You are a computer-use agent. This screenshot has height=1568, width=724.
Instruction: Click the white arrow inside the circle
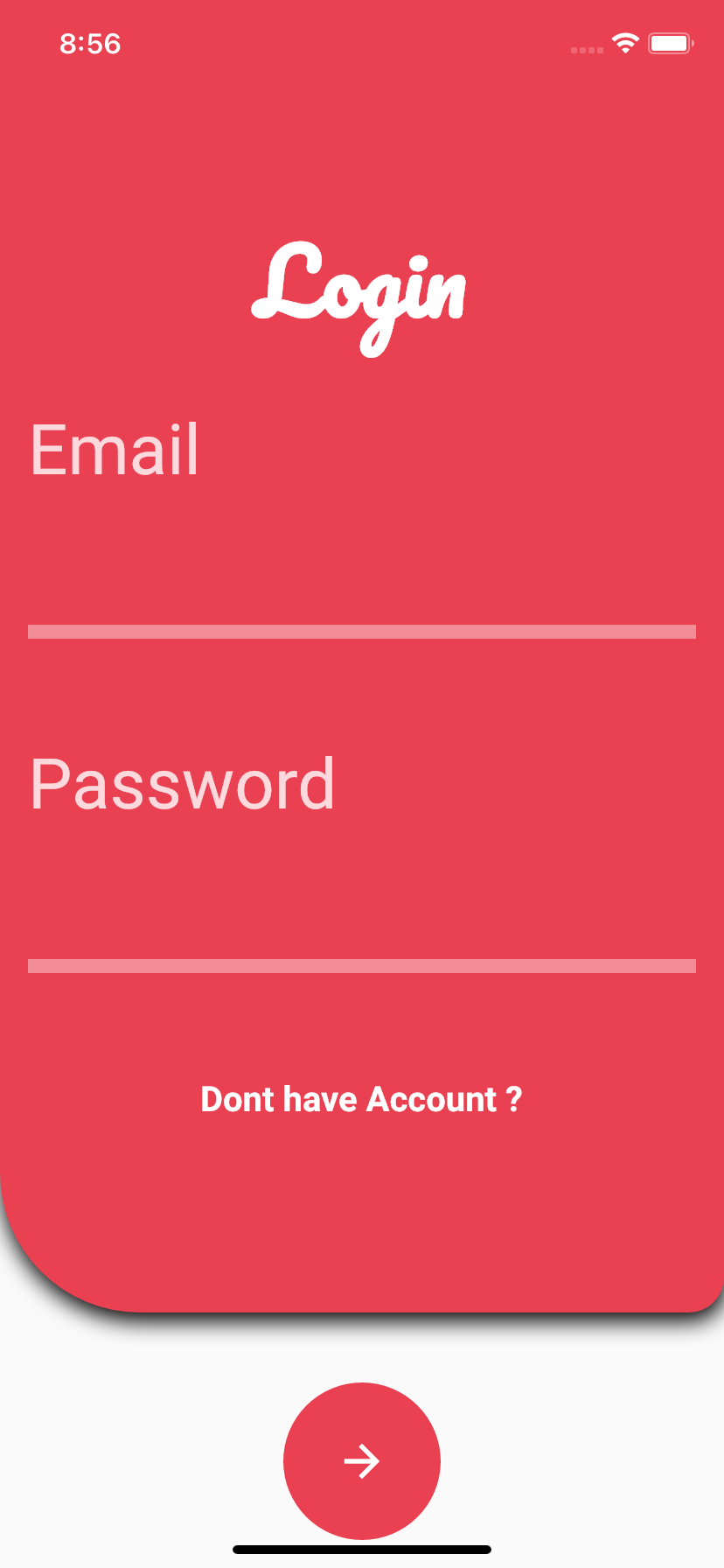click(361, 1459)
